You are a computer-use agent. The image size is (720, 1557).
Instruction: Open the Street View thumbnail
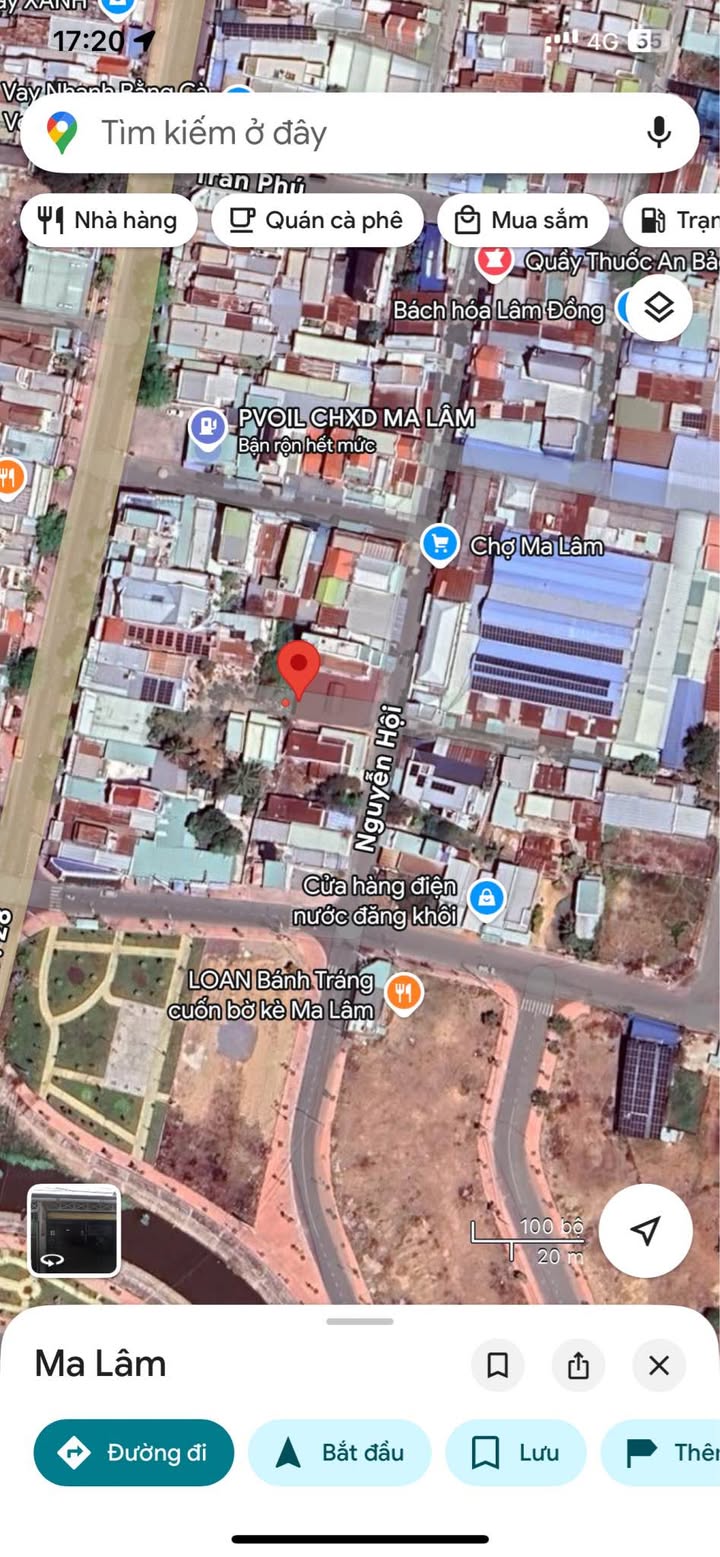[74, 1230]
